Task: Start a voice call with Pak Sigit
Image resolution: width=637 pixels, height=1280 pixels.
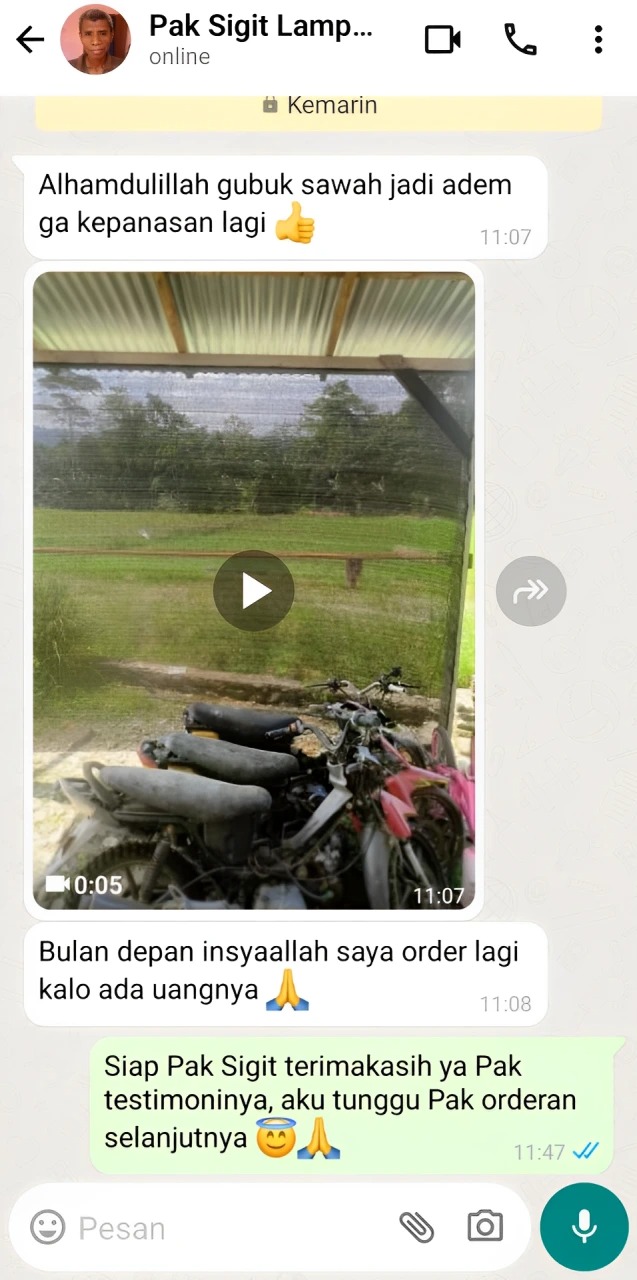Action: coord(520,40)
